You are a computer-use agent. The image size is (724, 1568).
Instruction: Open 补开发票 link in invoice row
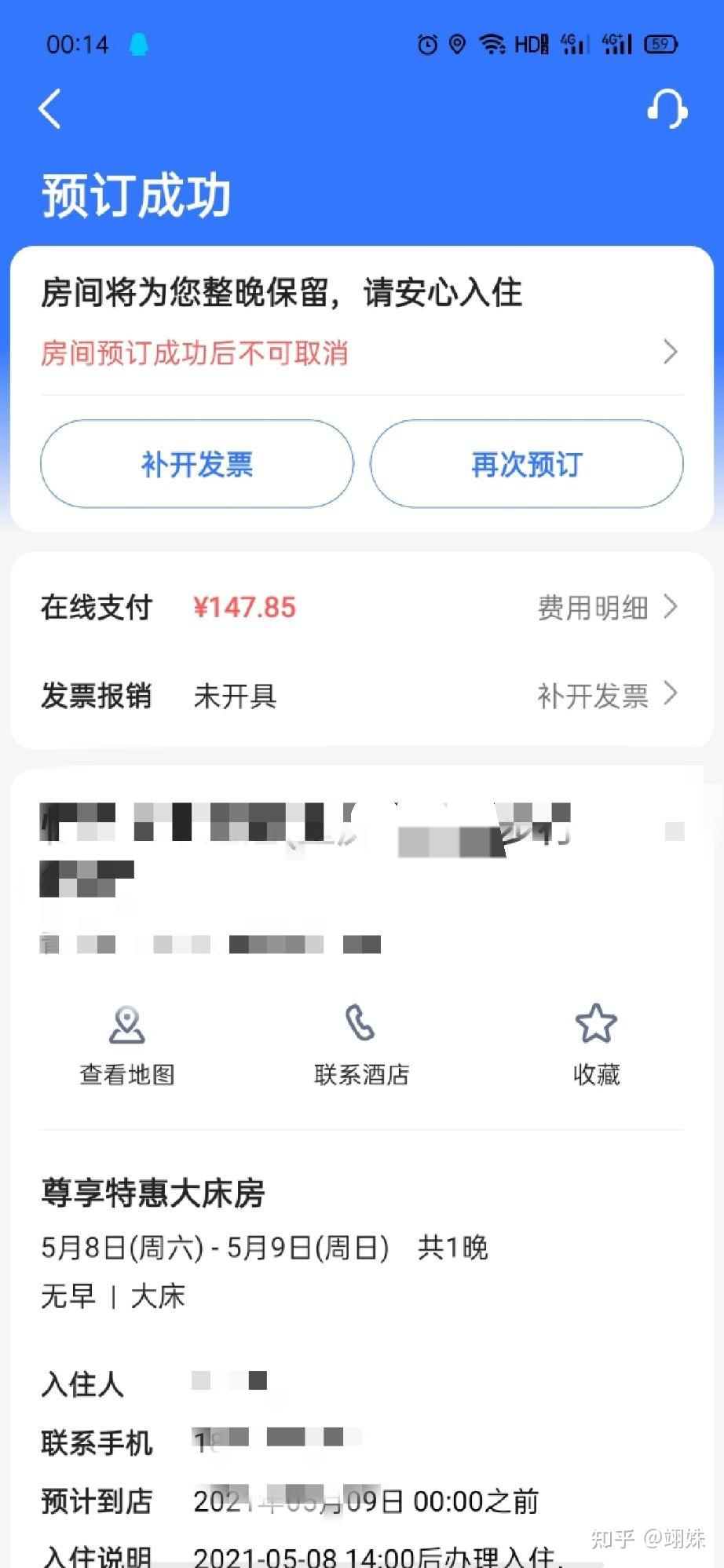coord(607,696)
